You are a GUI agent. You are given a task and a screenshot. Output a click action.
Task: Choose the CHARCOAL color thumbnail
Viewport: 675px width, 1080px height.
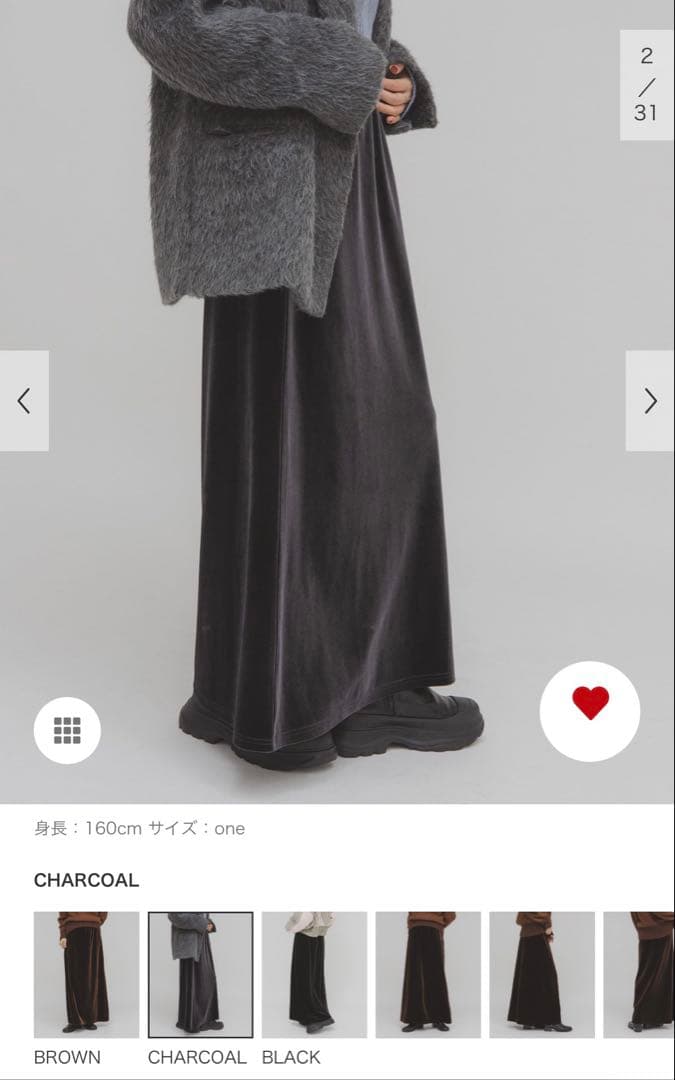(200, 974)
